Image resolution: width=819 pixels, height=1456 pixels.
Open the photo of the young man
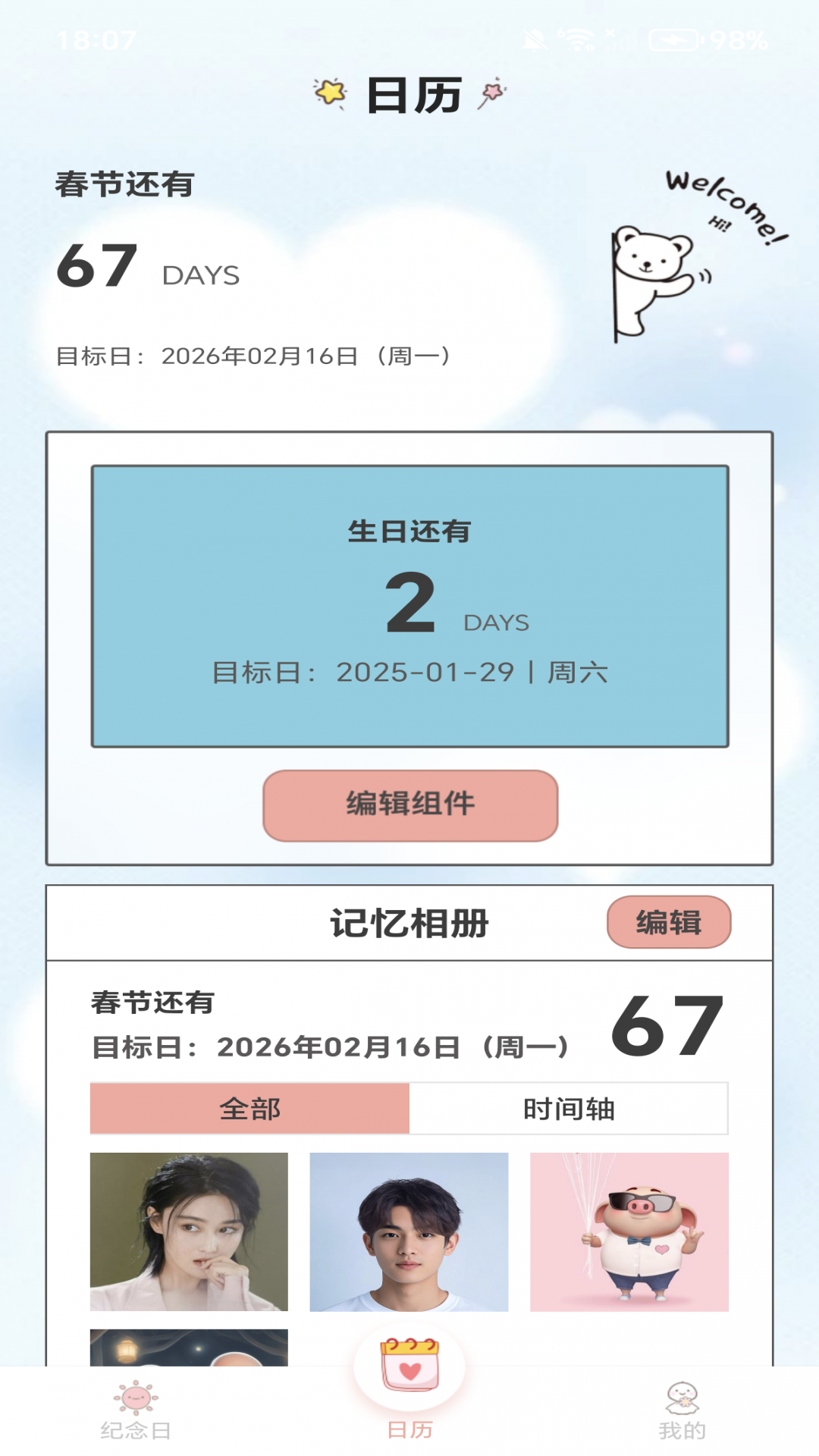tap(409, 1232)
